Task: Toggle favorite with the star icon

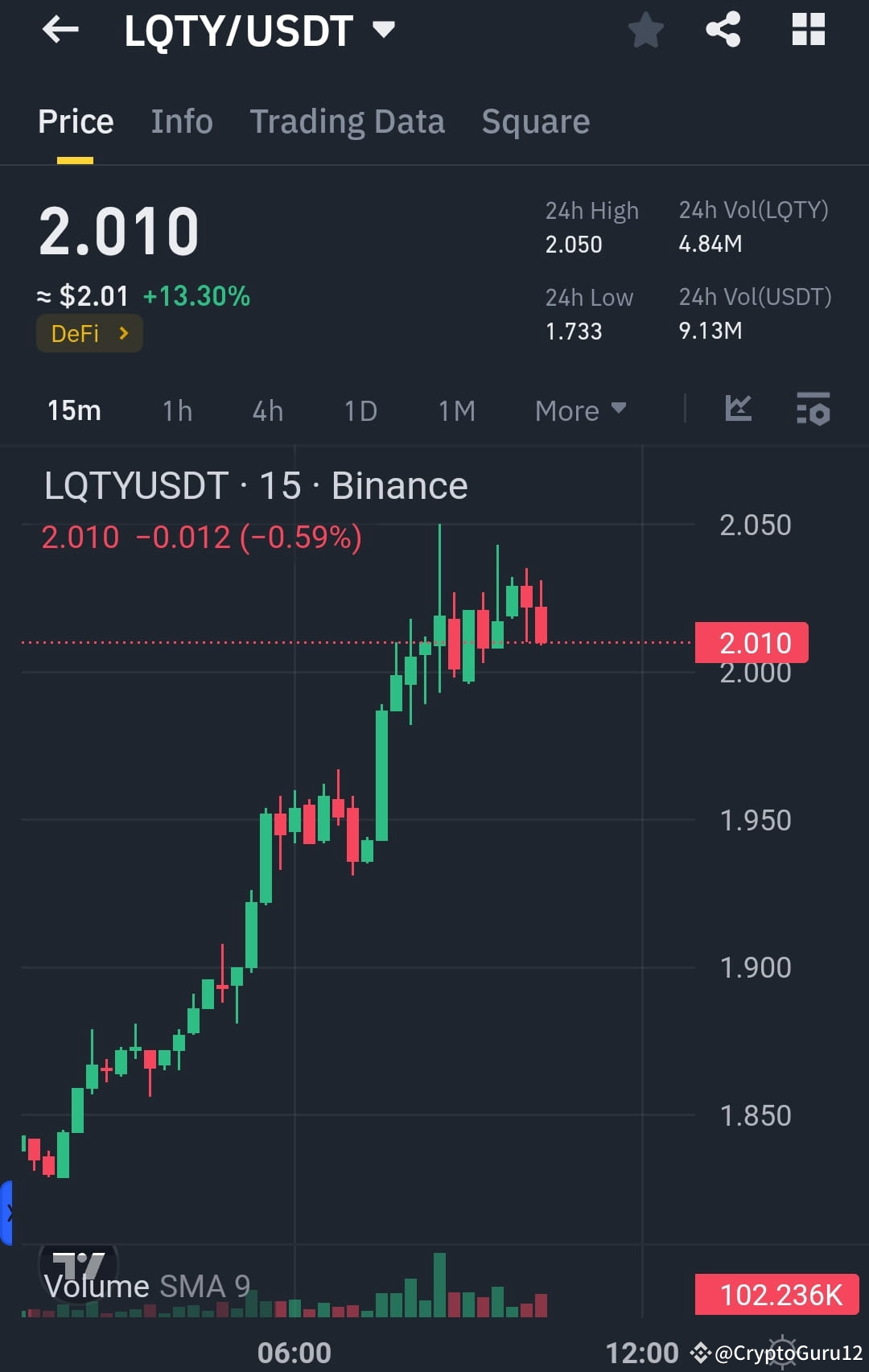Action: pyautogui.click(x=645, y=30)
